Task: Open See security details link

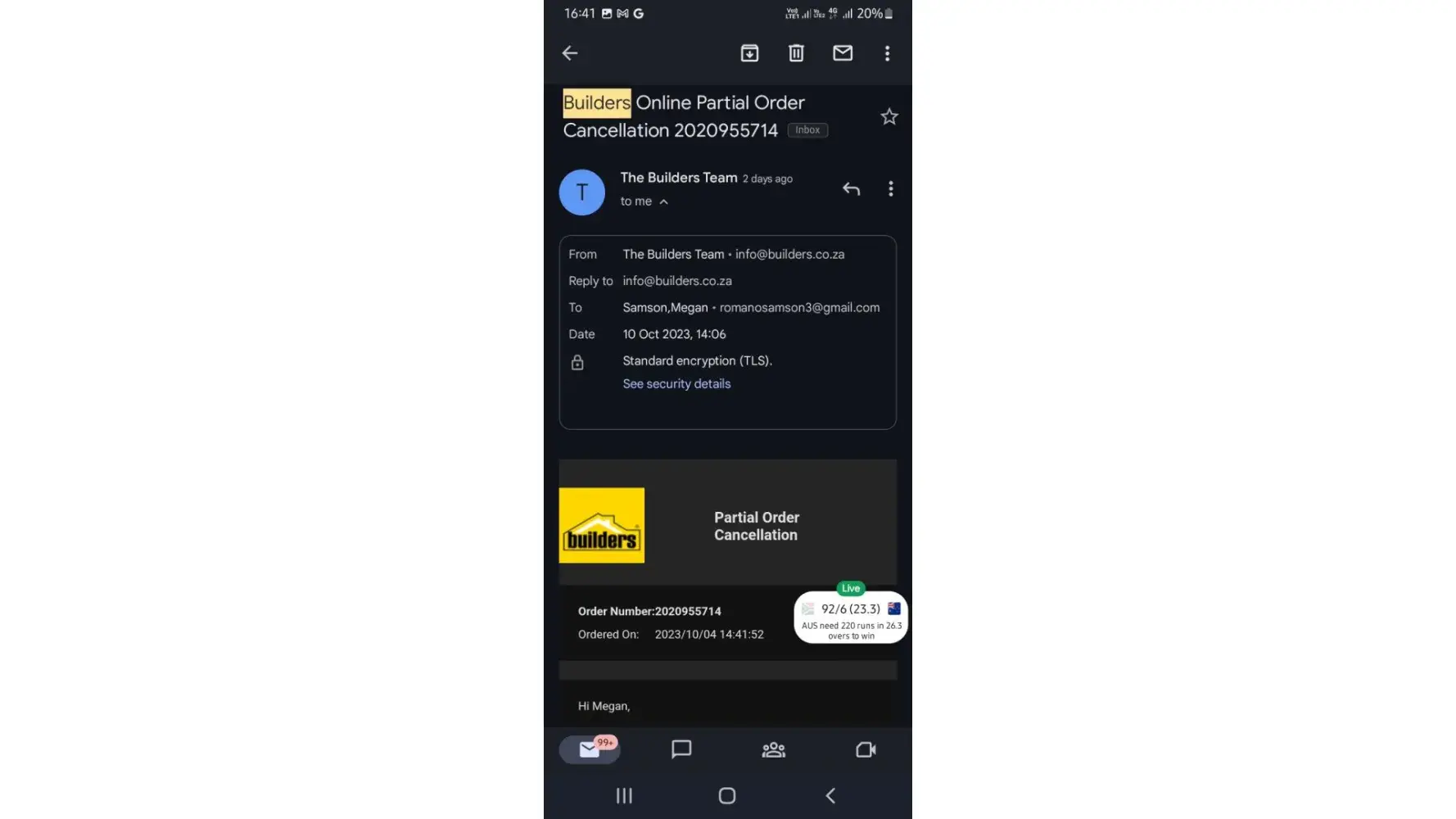Action: tap(676, 384)
